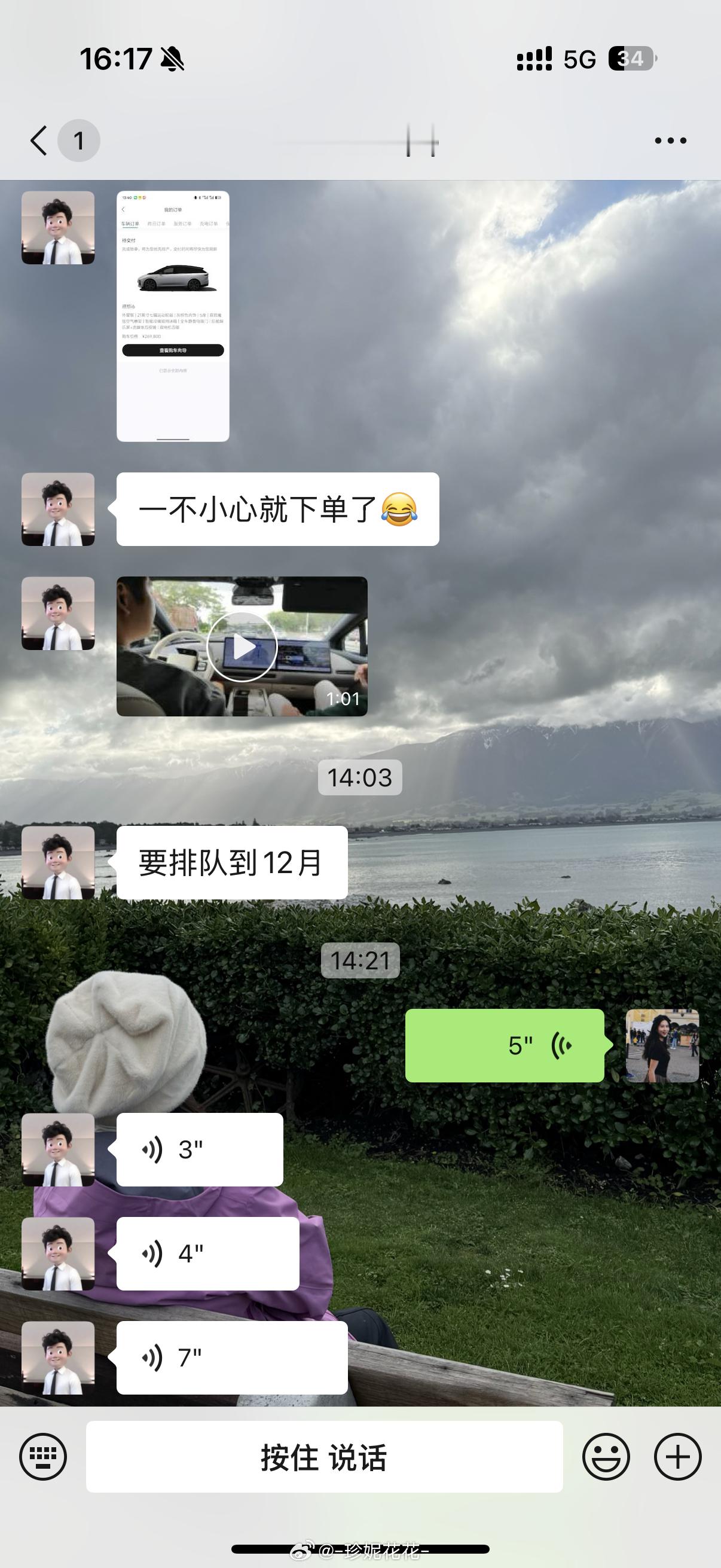Screen dimensions: 721x1568
Task: Play the 1:01 car interior video
Action: [242, 646]
